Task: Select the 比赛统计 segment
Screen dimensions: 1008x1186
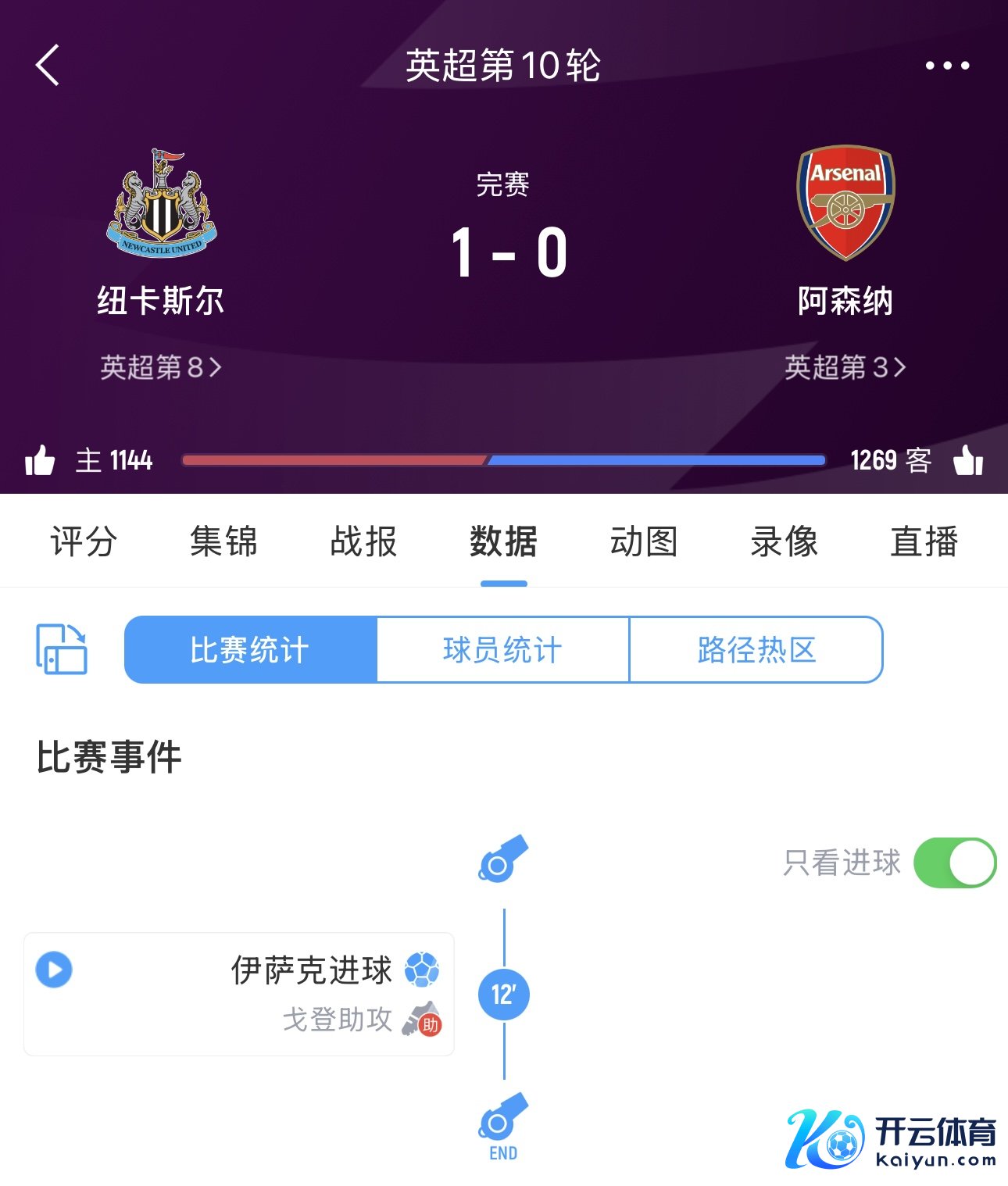Action: [x=251, y=649]
